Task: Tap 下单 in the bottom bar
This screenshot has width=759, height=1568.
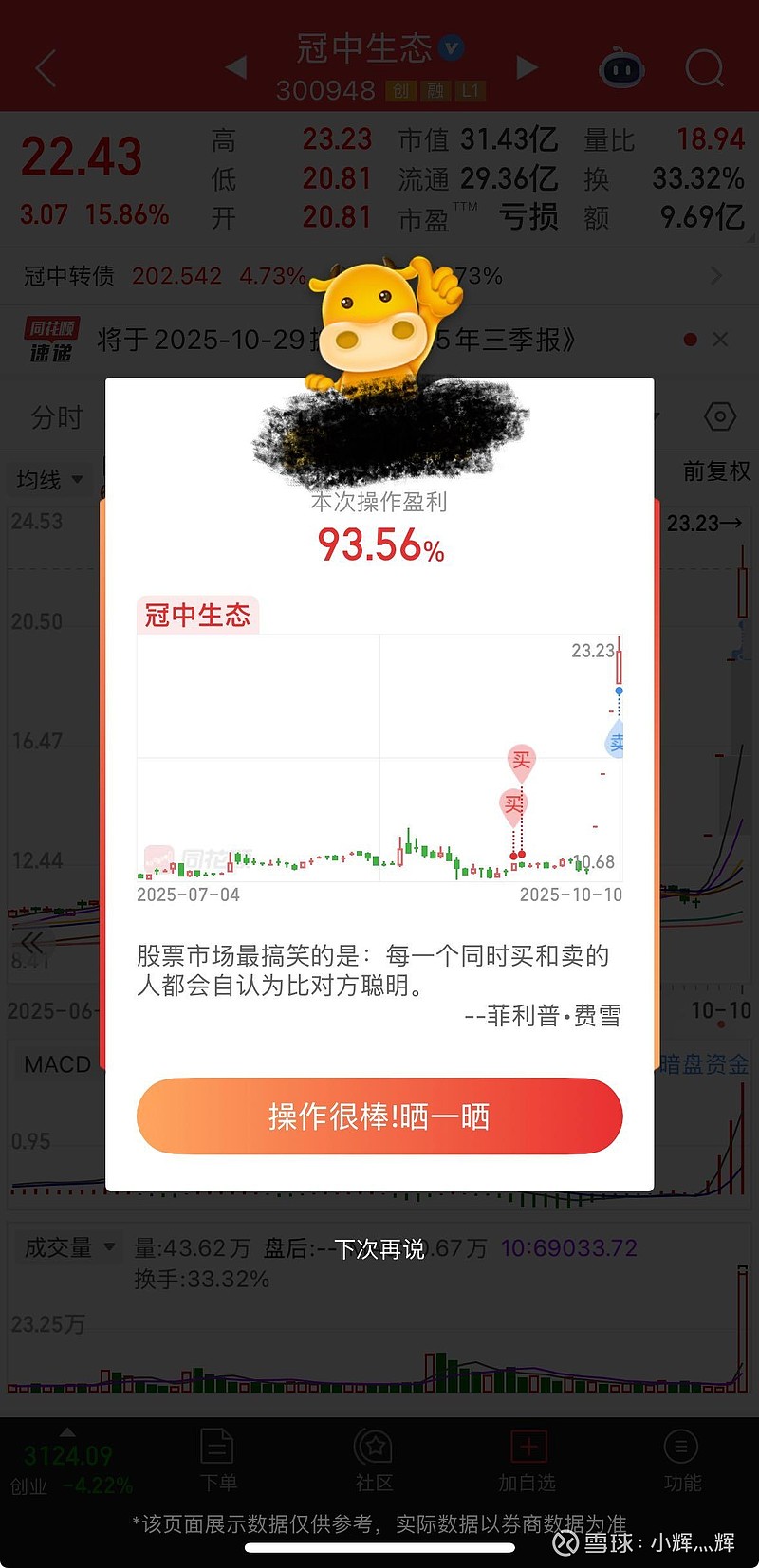Action: [217, 1460]
